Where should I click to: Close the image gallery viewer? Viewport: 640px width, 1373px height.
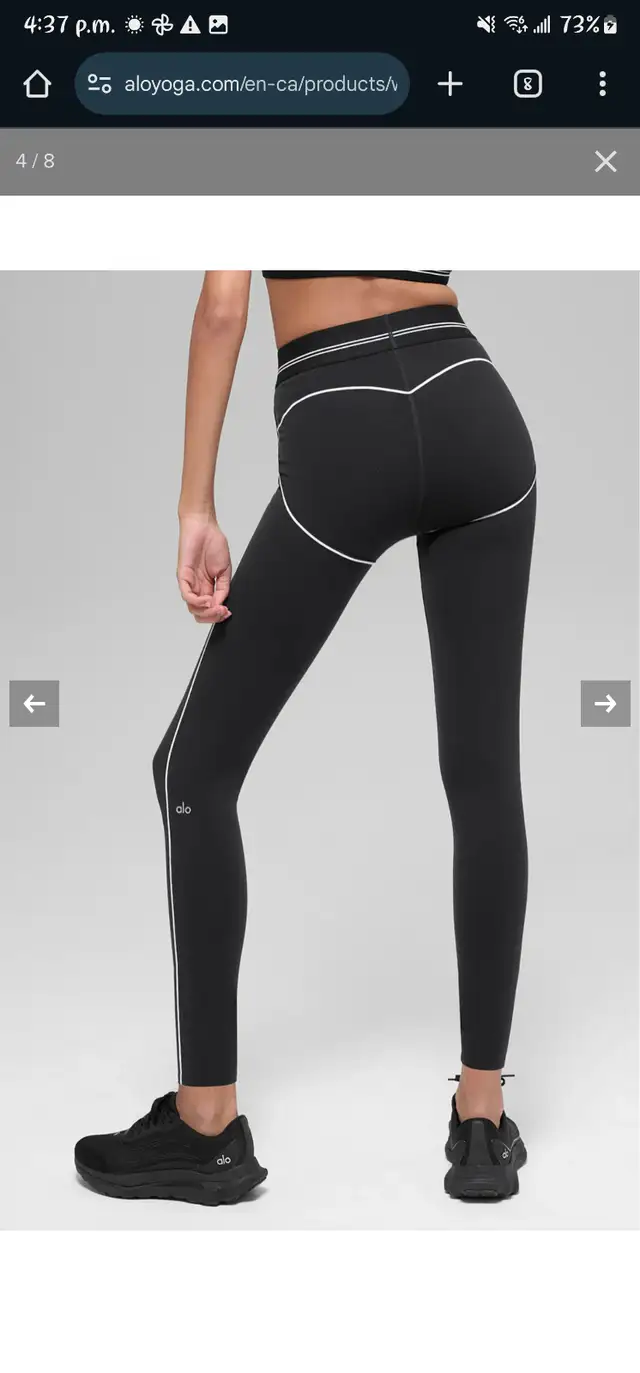pyautogui.click(x=605, y=161)
